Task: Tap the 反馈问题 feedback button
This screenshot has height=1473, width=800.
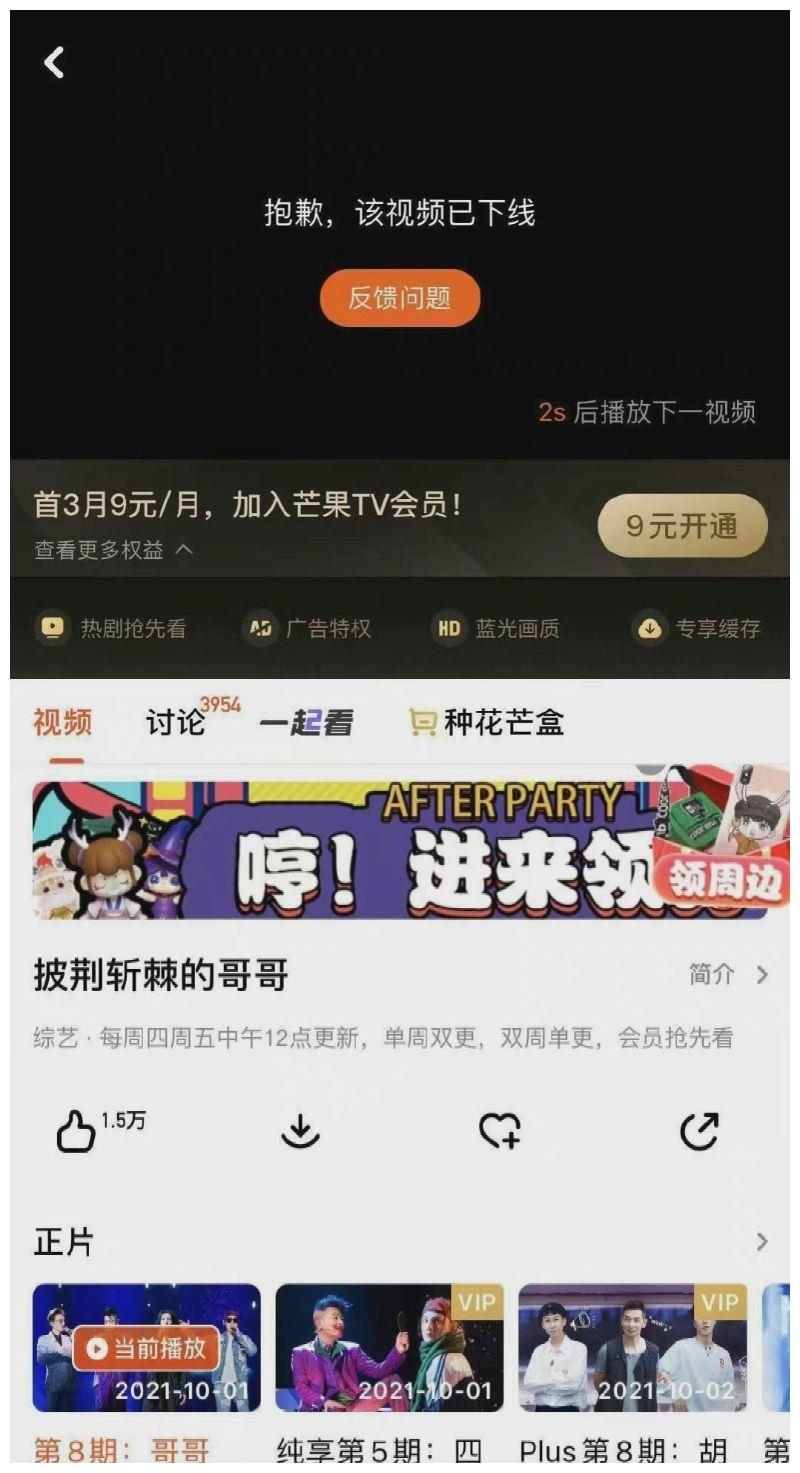Action: [400, 298]
